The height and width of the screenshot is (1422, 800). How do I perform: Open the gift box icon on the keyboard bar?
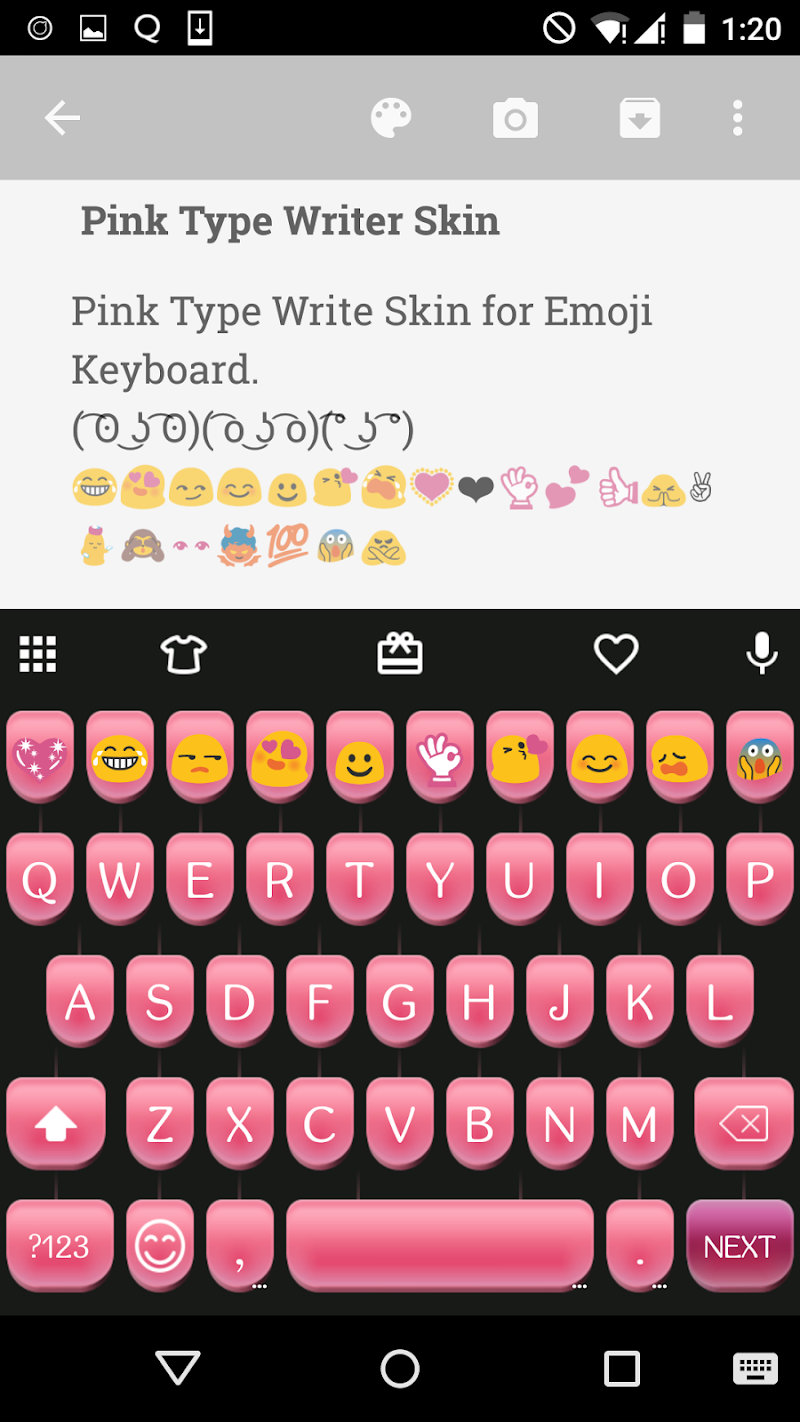point(400,654)
